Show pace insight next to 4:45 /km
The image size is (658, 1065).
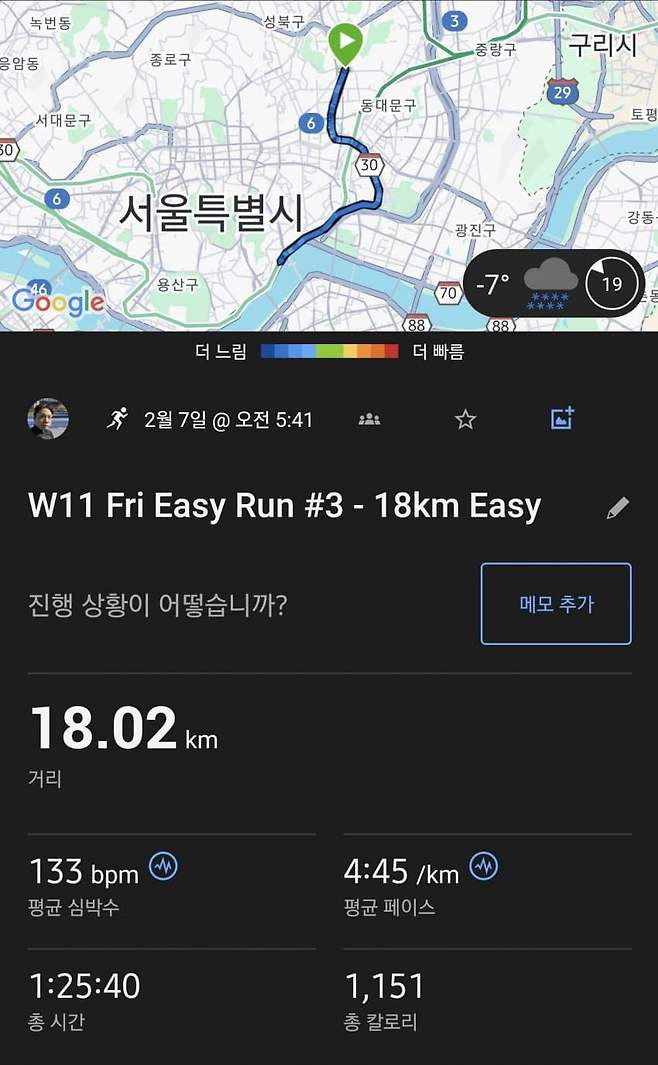484,866
